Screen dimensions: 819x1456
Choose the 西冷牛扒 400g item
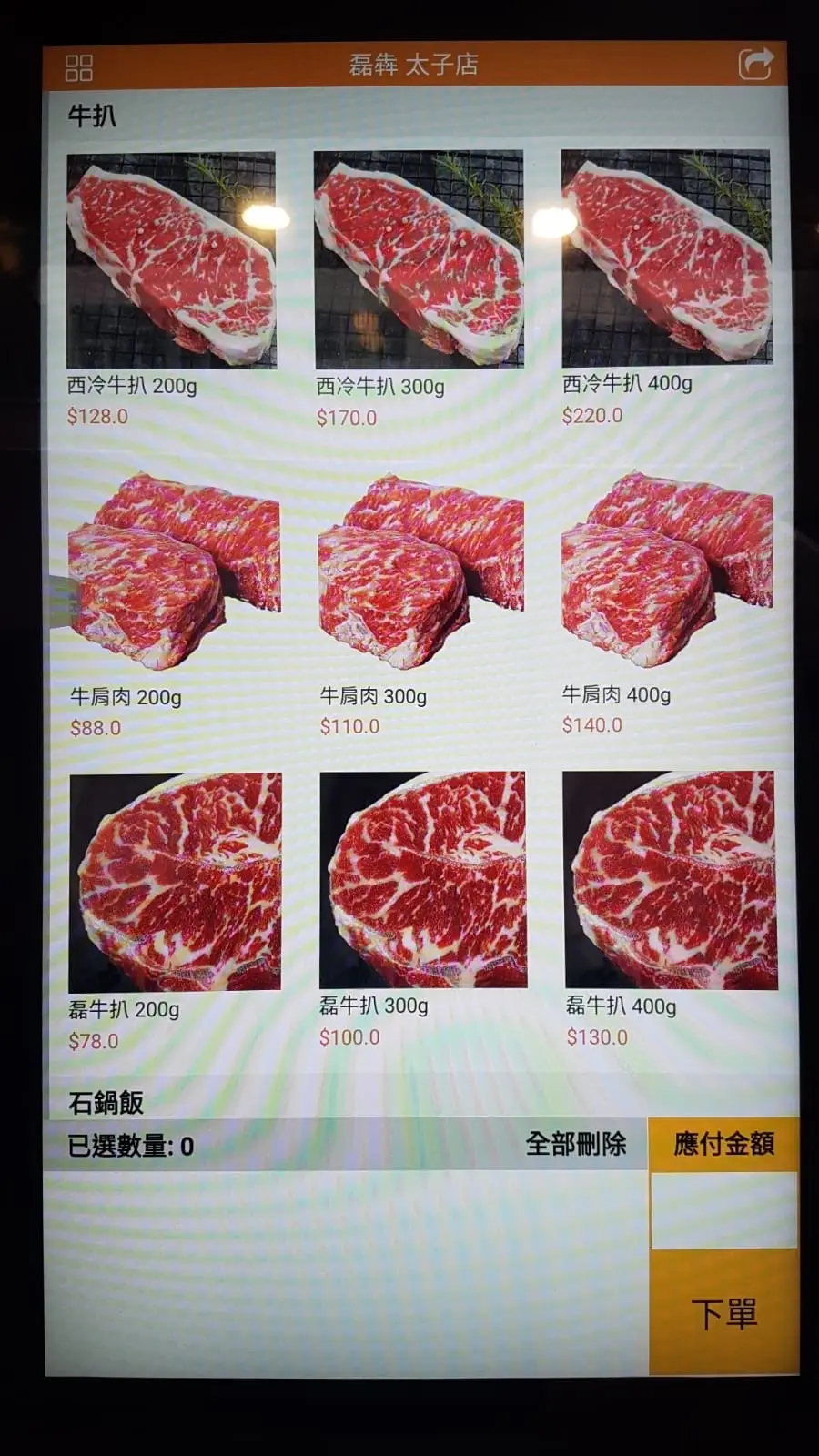coord(666,258)
